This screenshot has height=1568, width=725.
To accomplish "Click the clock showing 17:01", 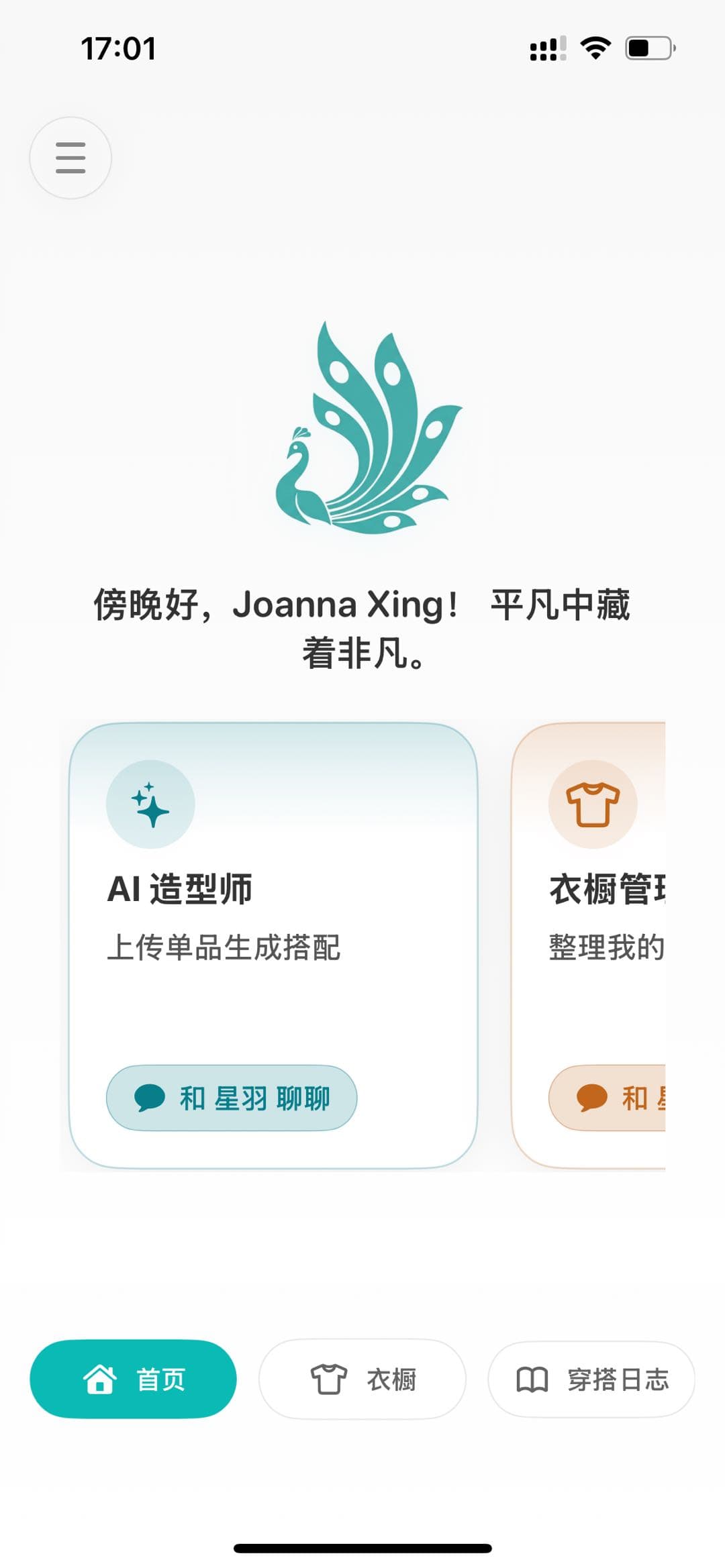I will coord(119,49).
